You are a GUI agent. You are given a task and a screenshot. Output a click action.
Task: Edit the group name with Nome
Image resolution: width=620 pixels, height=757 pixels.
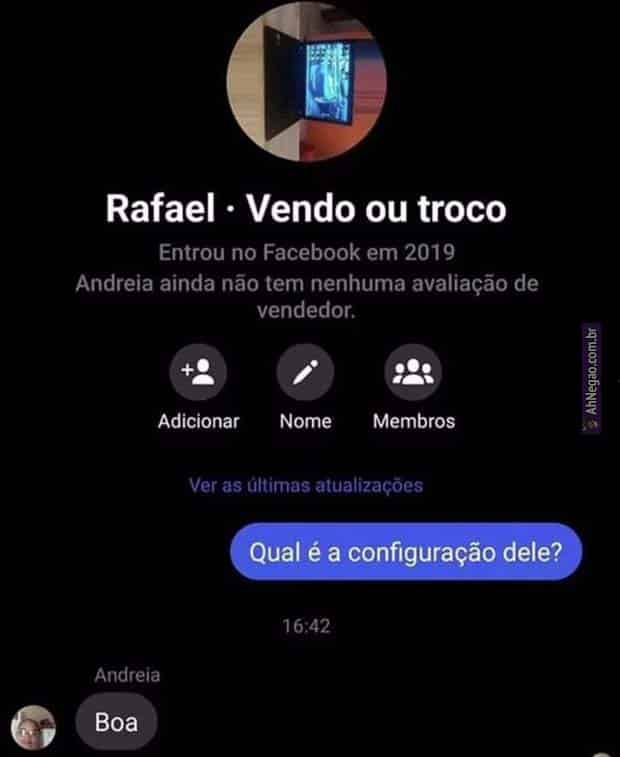click(x=305, y=374)
